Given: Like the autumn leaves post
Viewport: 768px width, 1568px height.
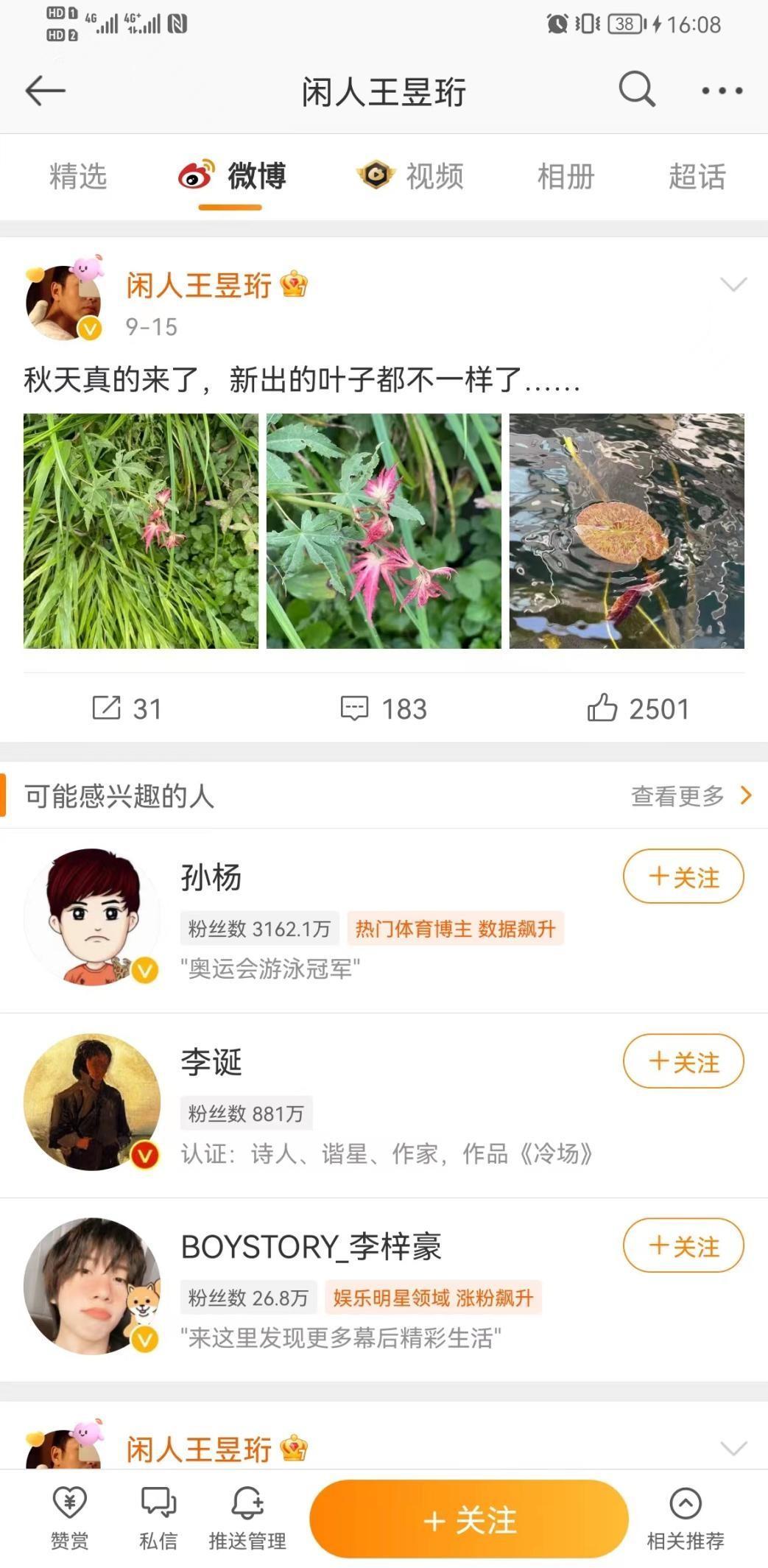Looking at the screenshot, I should point(638,709).
